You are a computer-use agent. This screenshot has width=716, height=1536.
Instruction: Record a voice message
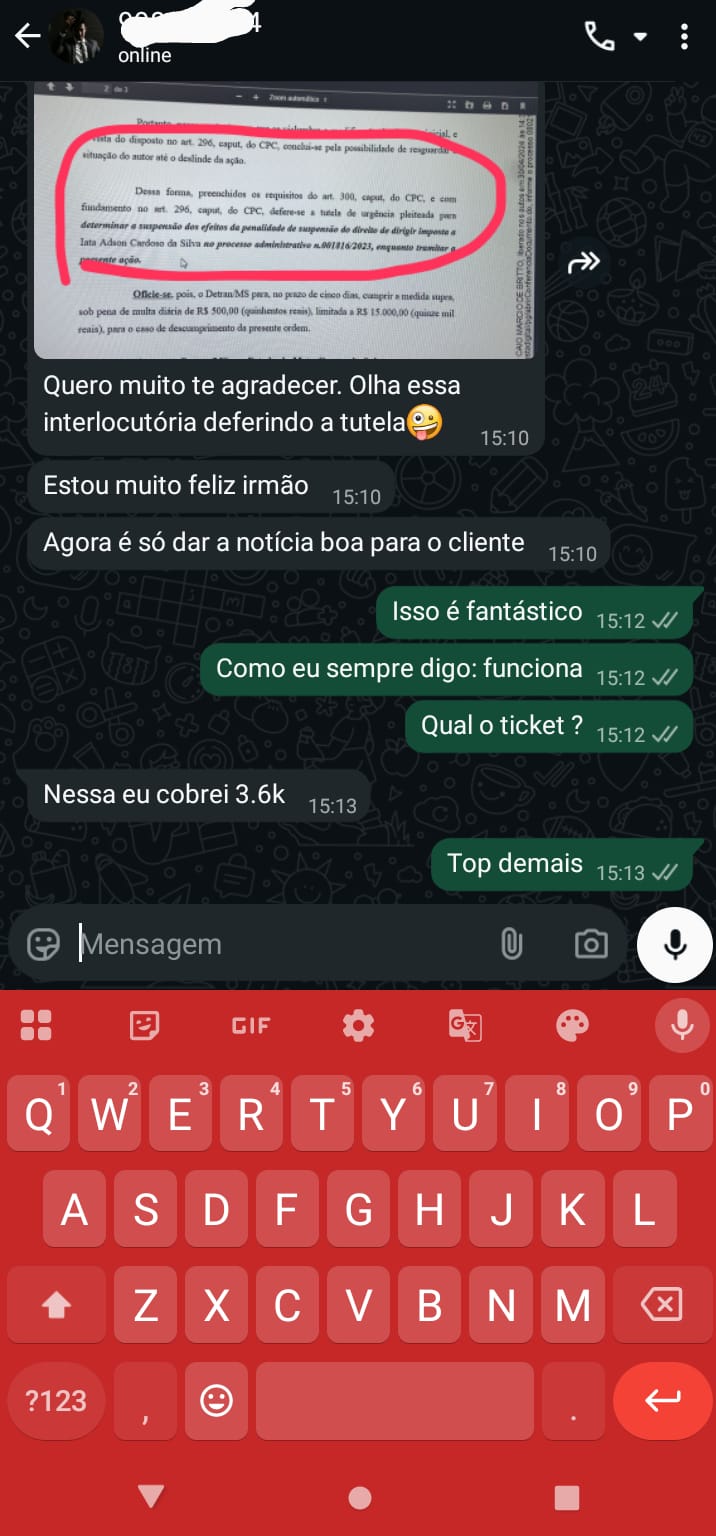(675, 944)
